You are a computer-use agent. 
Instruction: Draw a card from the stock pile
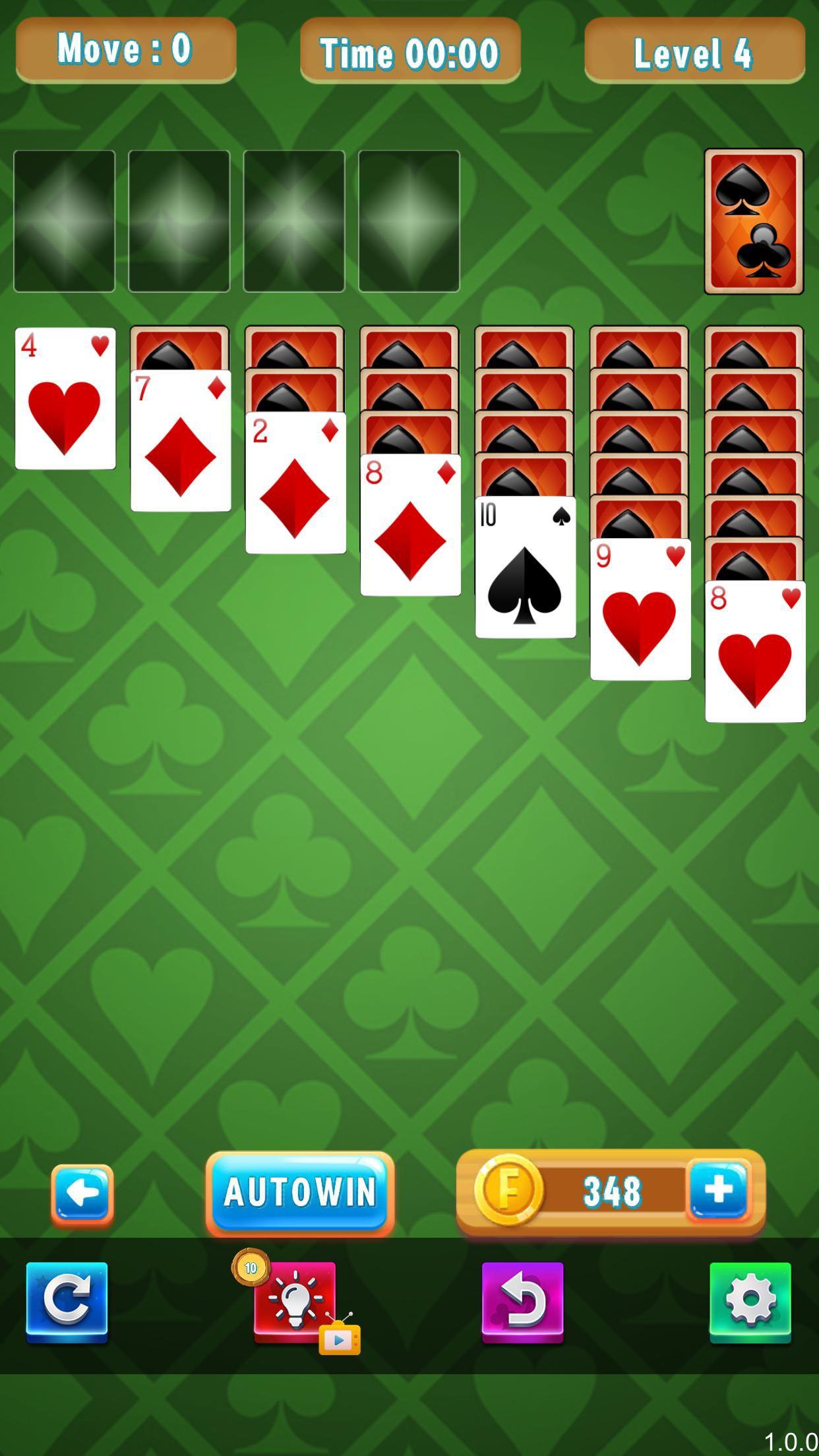754,222
